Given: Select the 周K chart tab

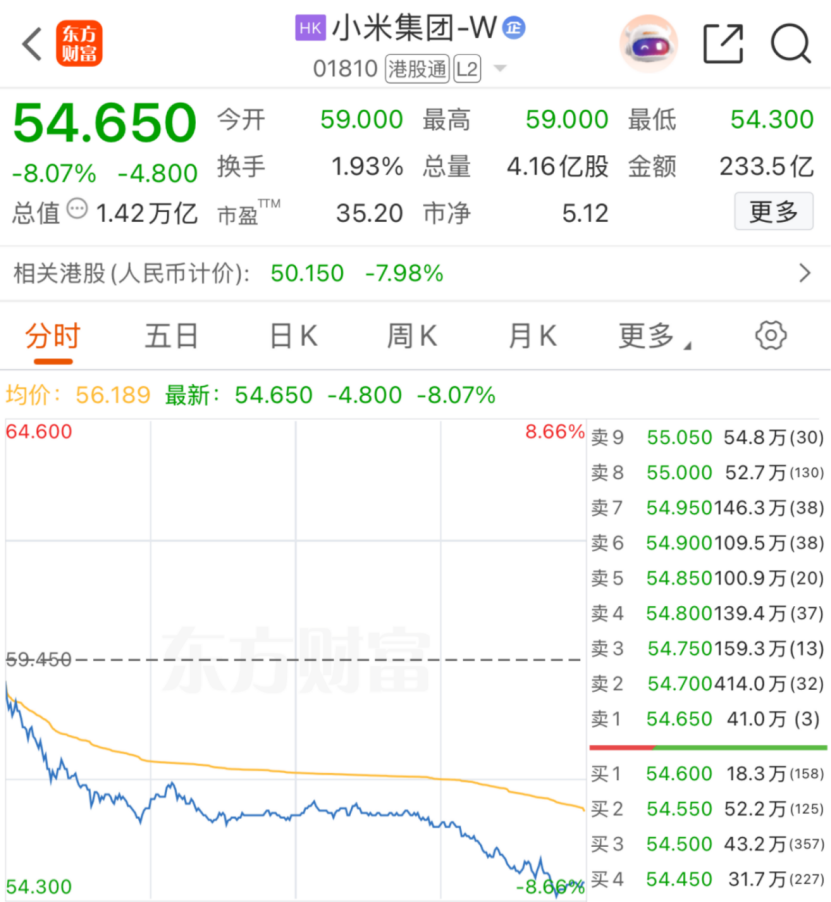Looking at the screenshot, I should pyautogui.click(x=412, y=336).
